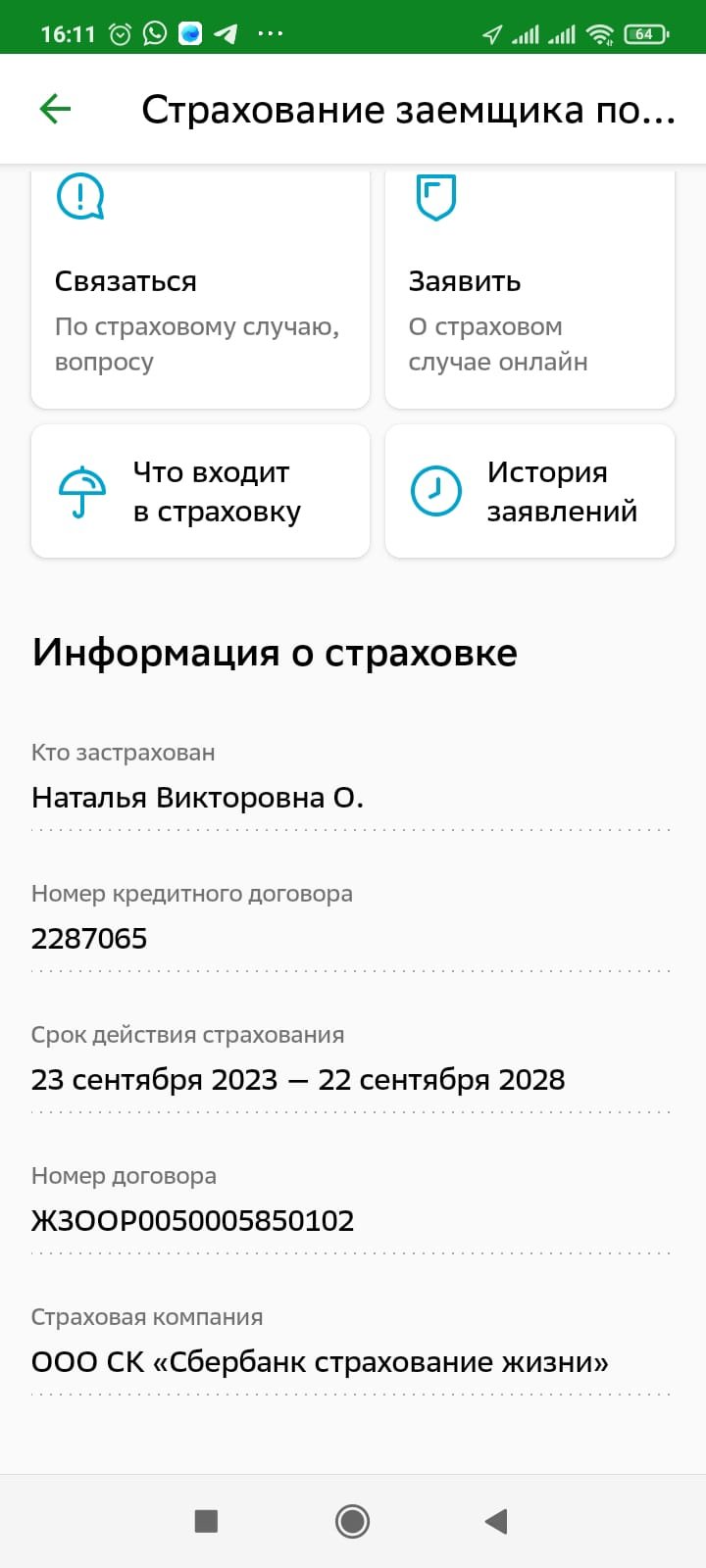This screenshot has height=1568, width=706.
Task: Go back using the green arrow
Action: click(56, 109)
